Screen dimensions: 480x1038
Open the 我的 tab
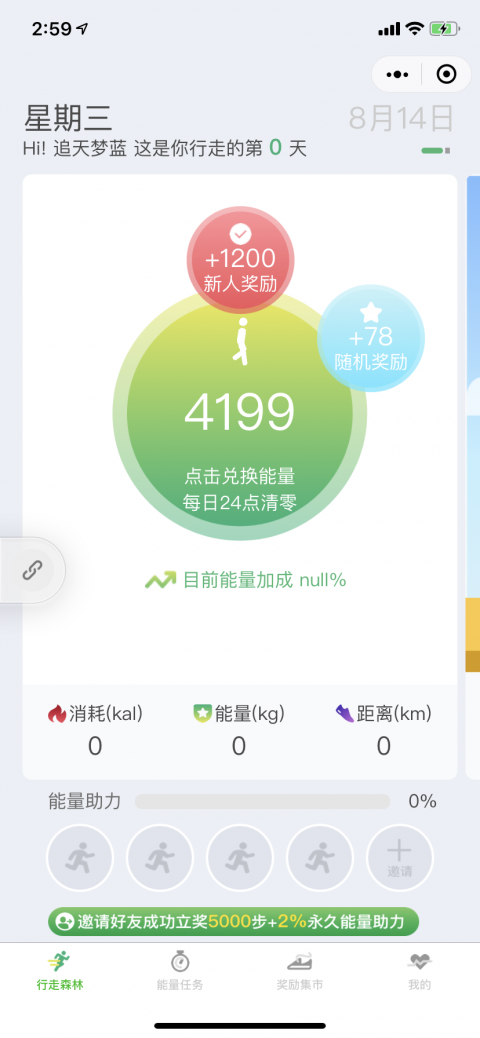click(x=420, y=970)
